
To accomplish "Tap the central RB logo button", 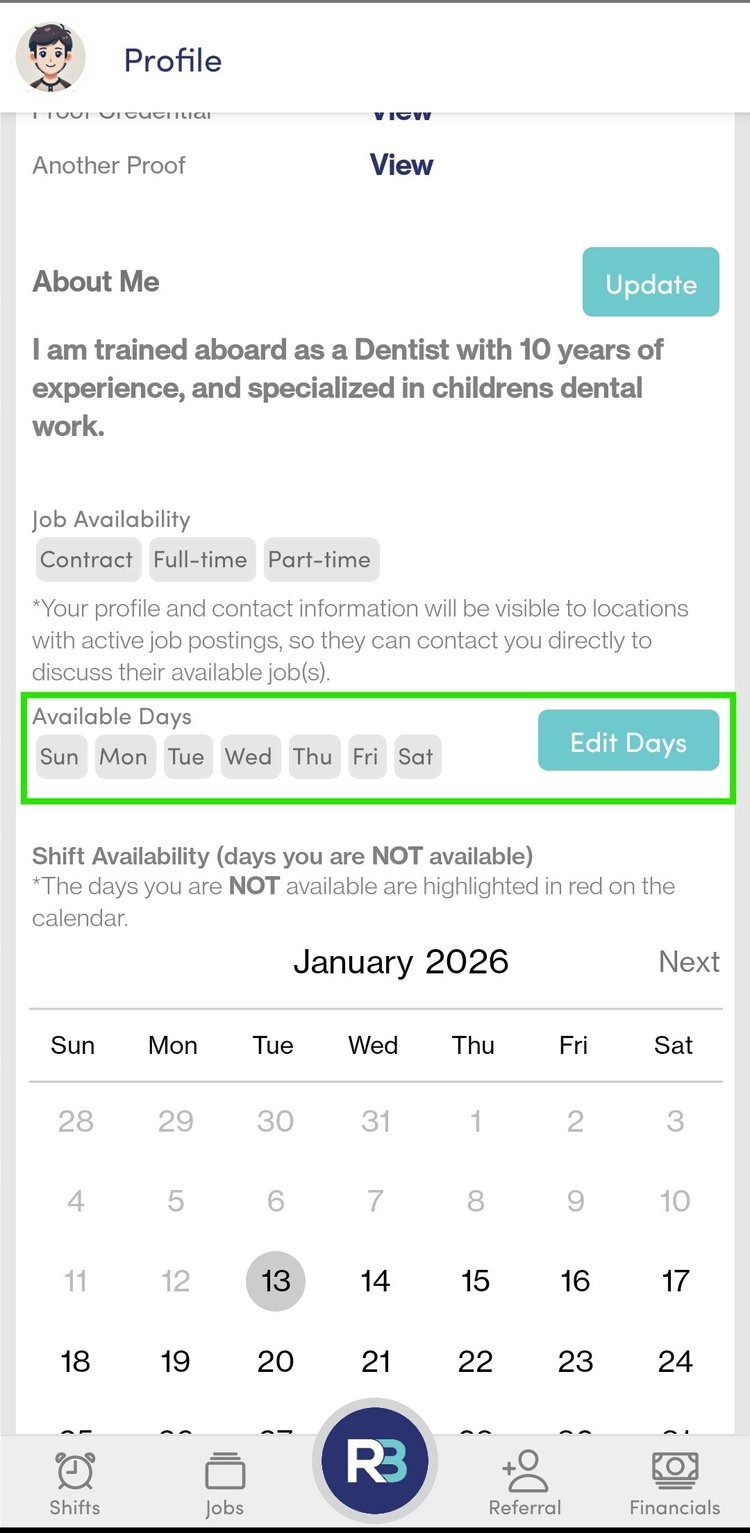I will click(375, 1461).
